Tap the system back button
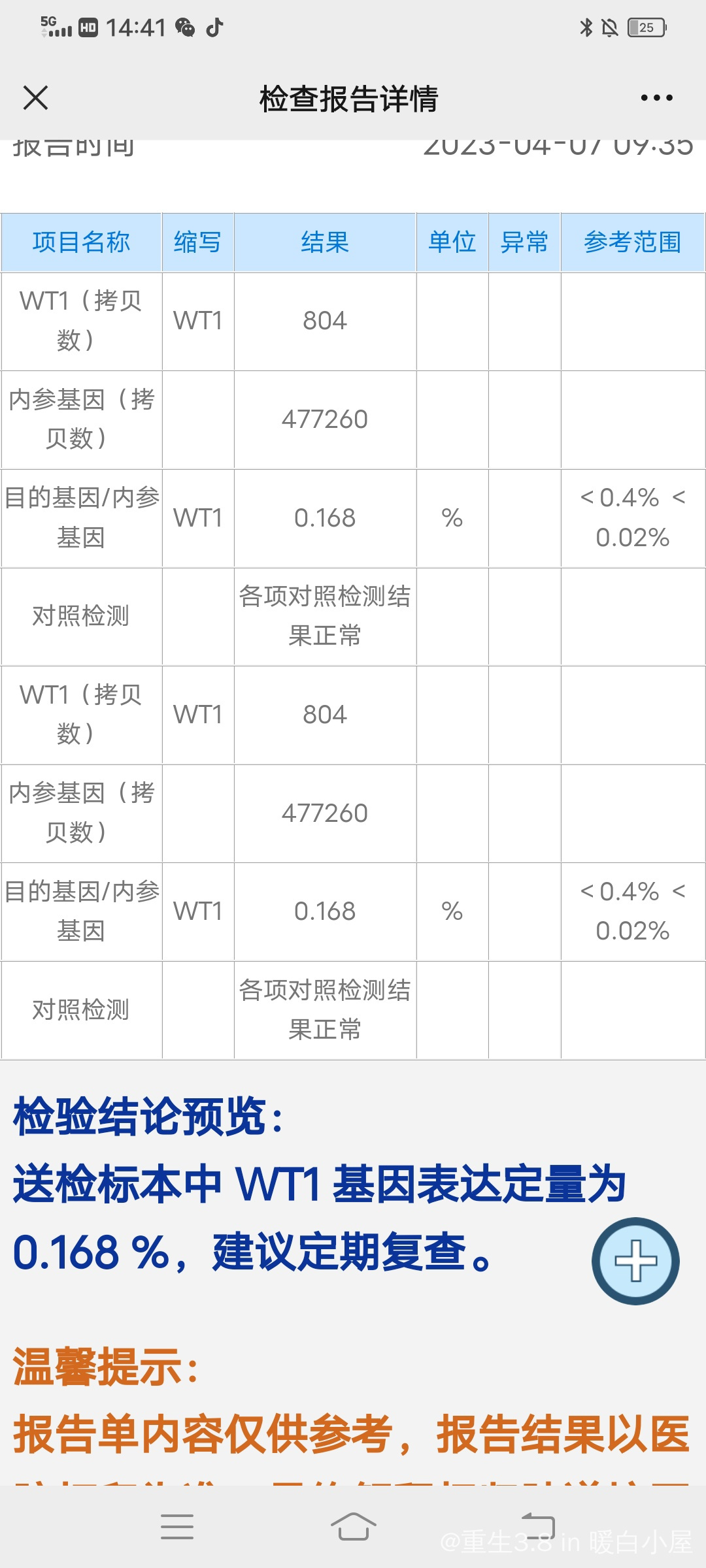Viewport: 706px width, 1568px height. click(x=537, y=1527)
